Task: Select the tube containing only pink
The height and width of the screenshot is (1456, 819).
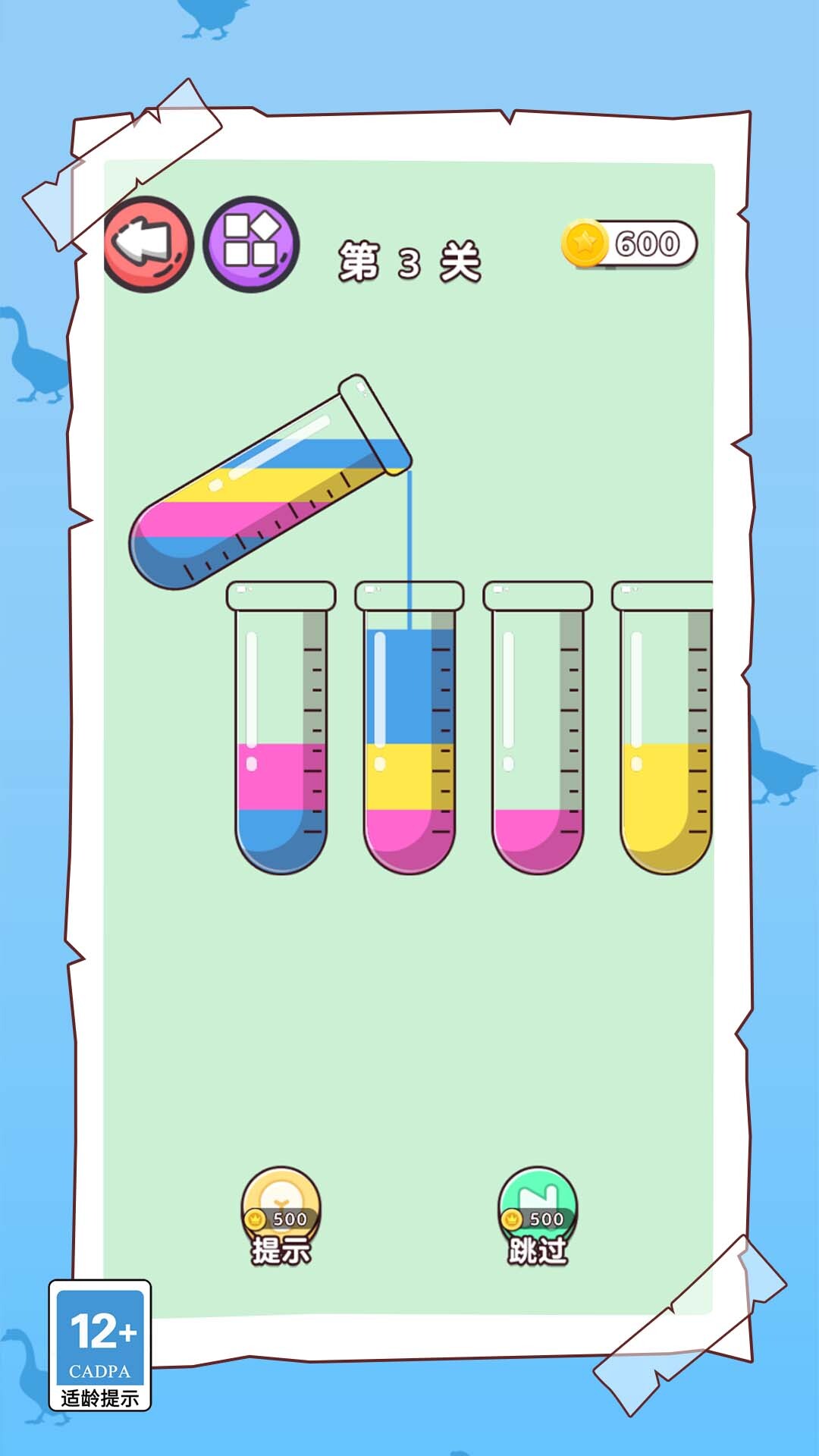Action: click(538, 728)
